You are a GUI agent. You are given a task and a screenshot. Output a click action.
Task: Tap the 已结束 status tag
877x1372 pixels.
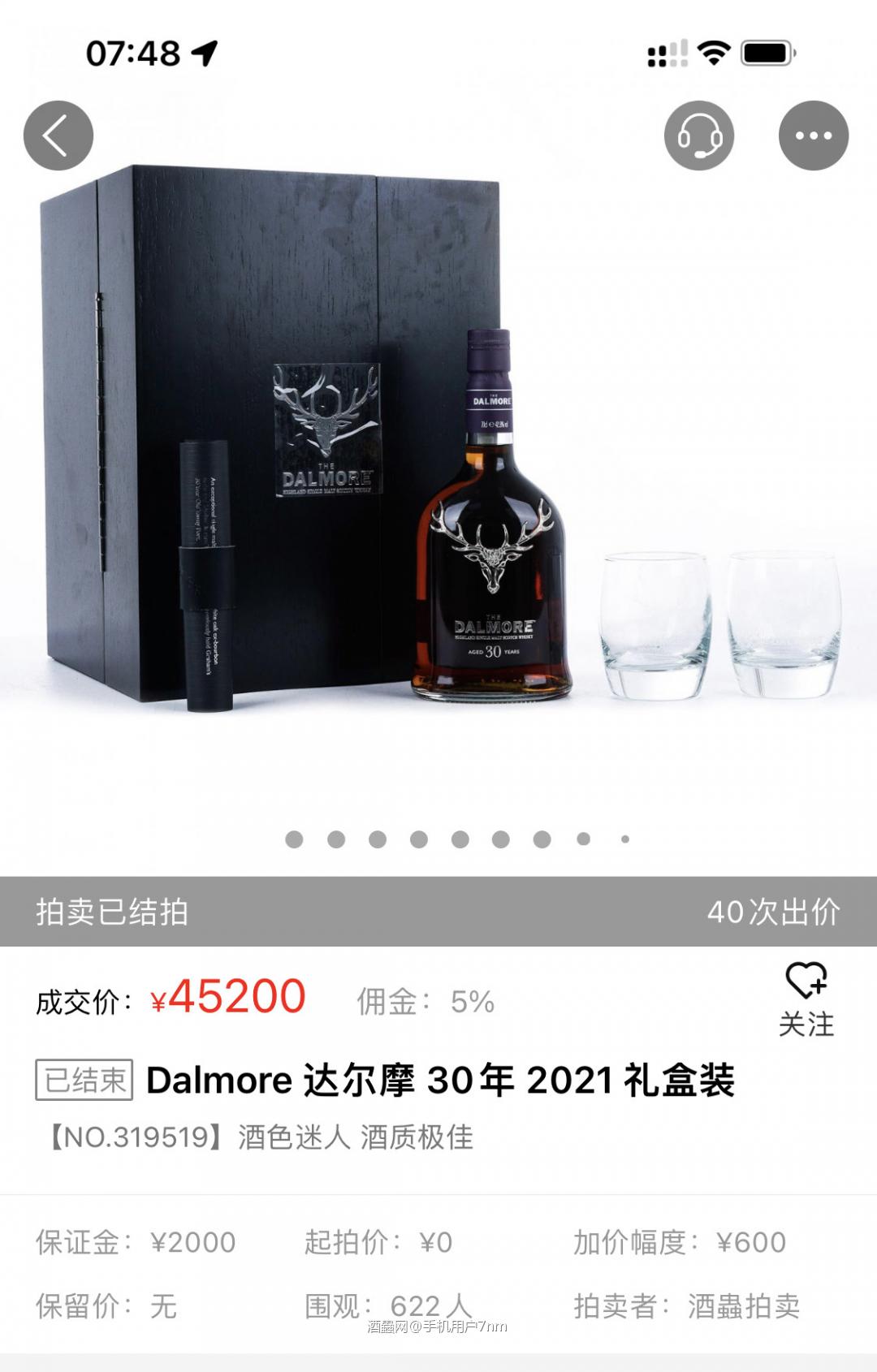pyautogui.click(x=84, y=1081)
